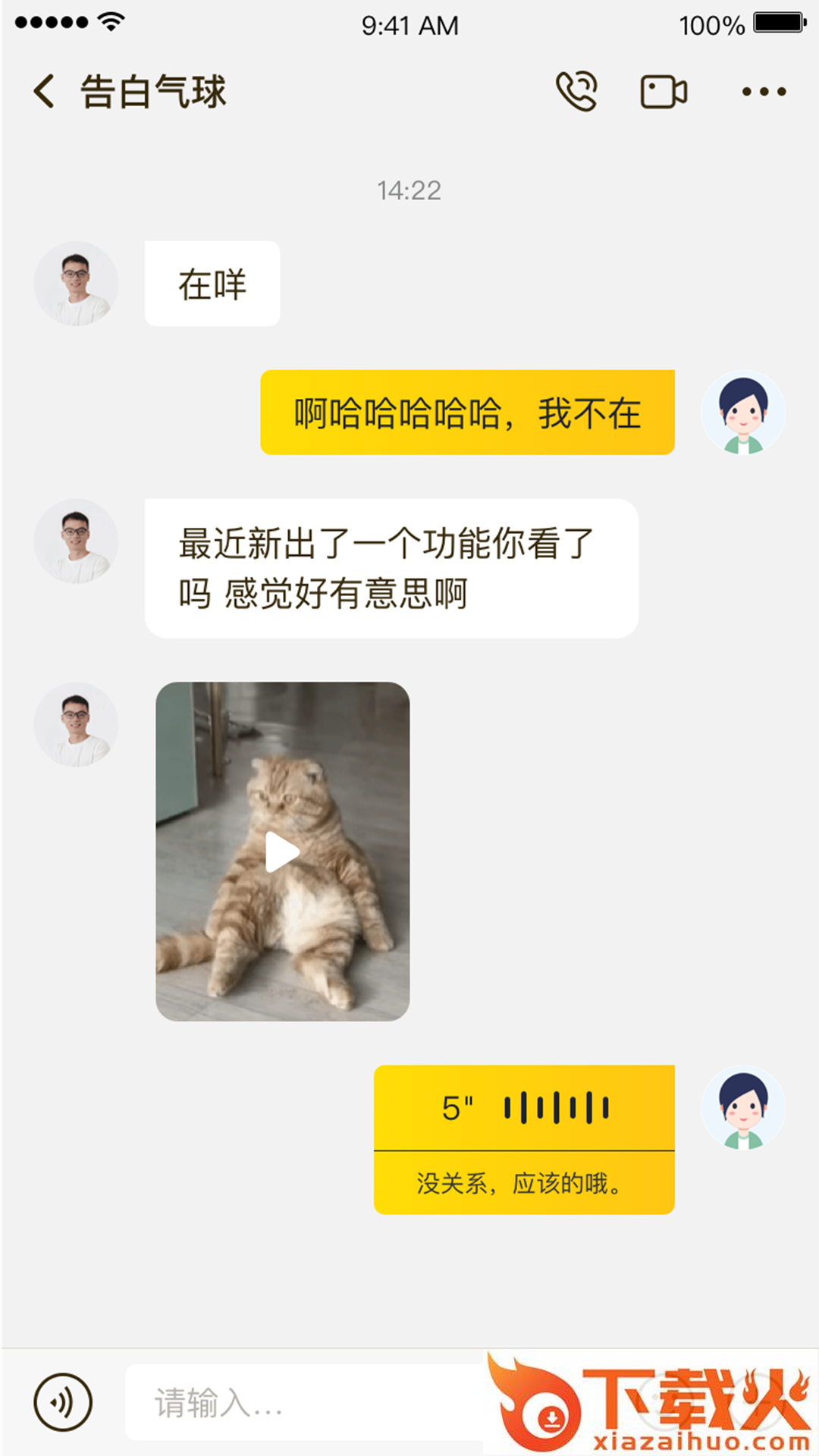
Task: Open the contact's avatar beside 在咩
Action: click(x=76, y=284)
